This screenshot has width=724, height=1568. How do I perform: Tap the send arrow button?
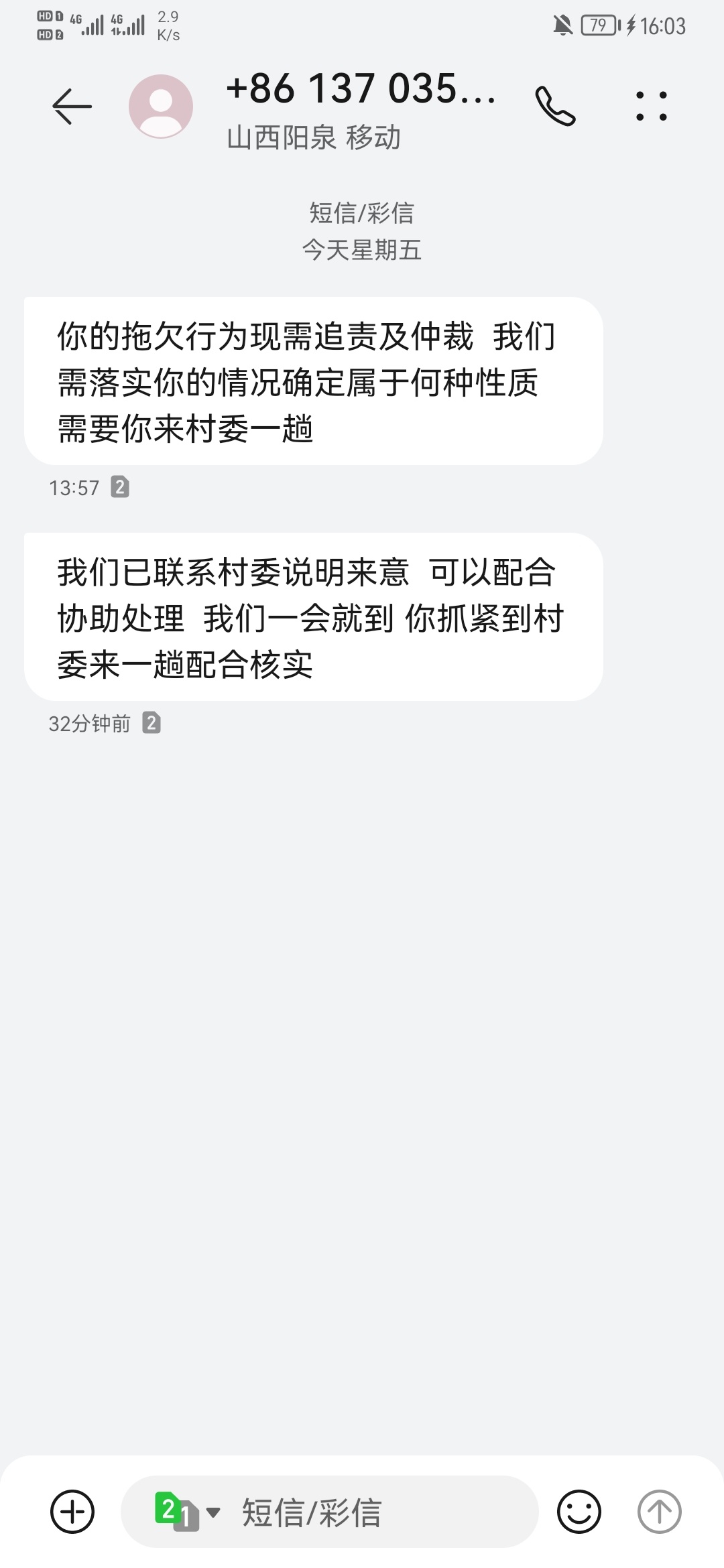pyautogui.click(x=660, y=1512)
